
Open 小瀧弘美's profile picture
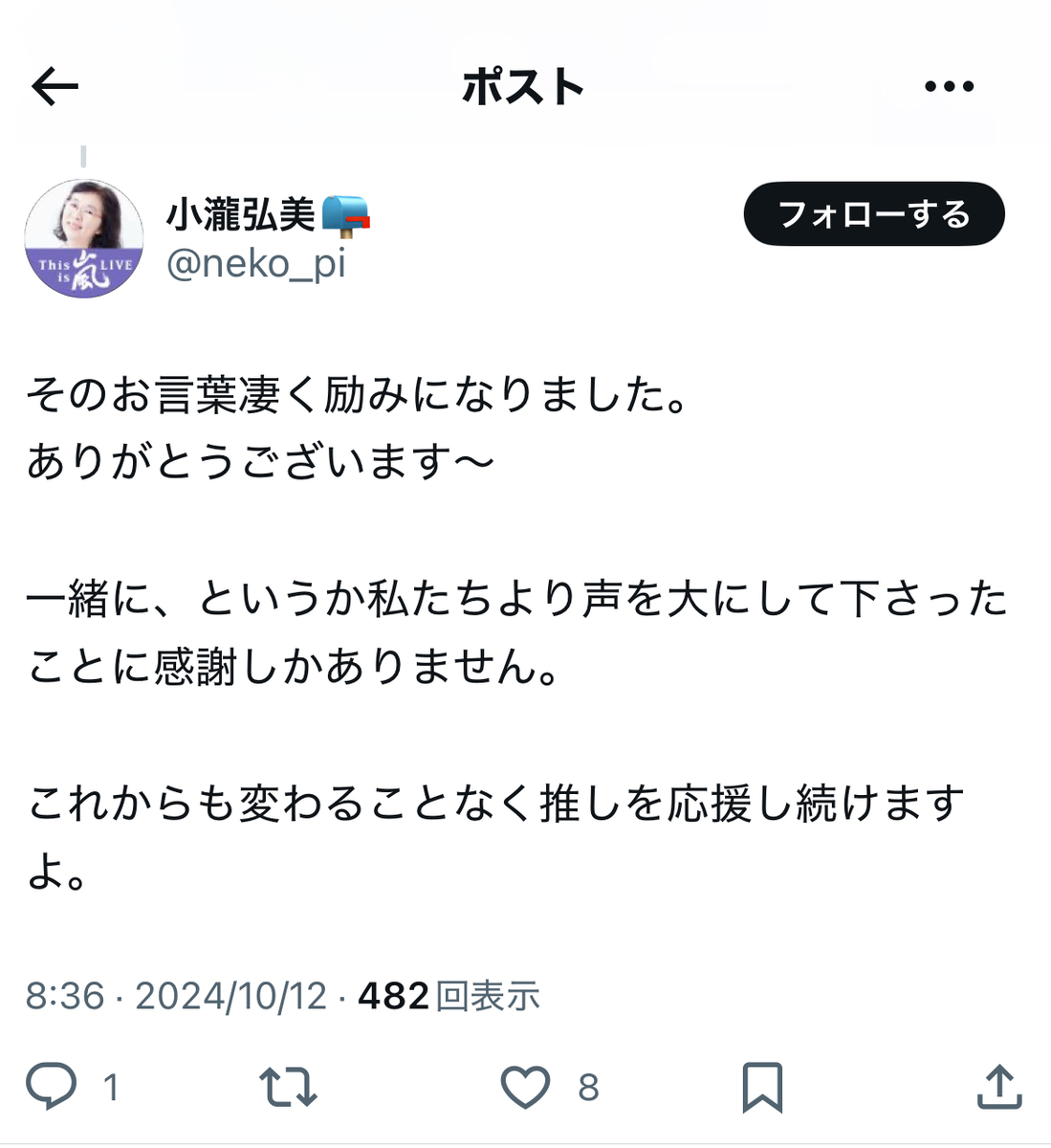(x=84, y=238)
